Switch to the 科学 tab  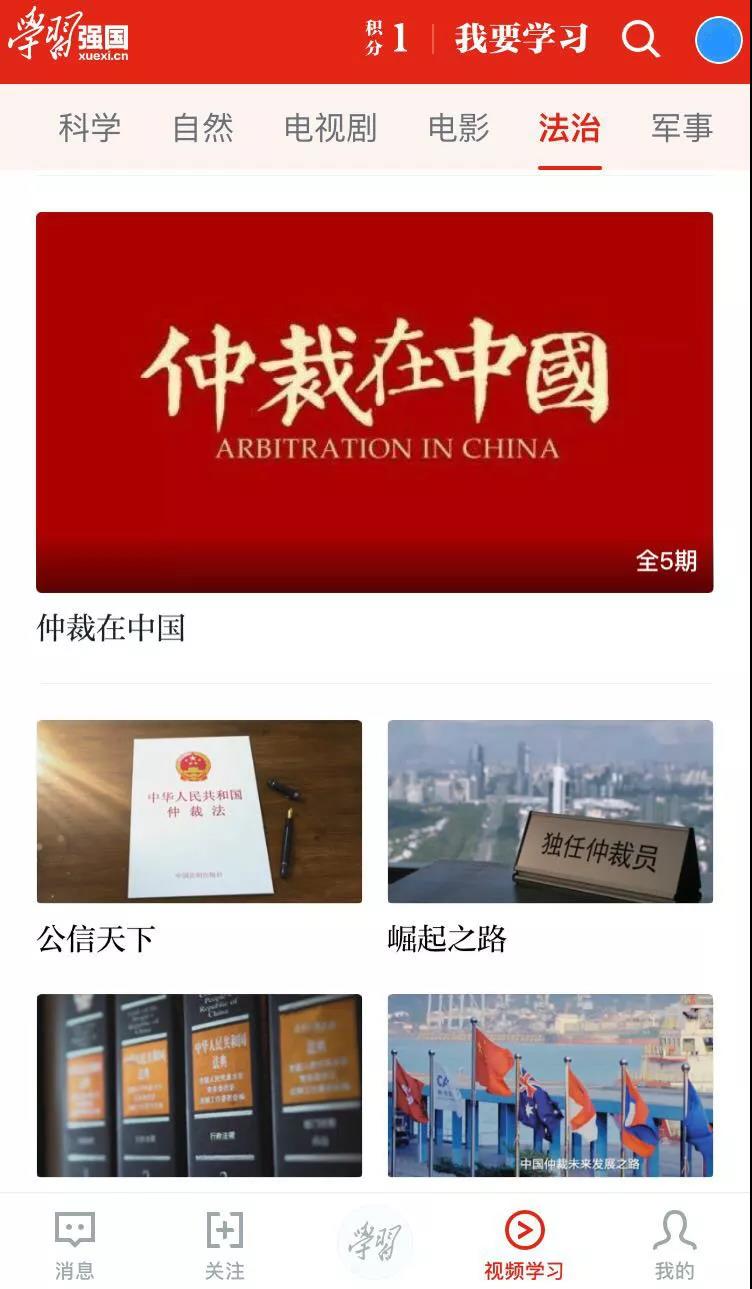89,128
